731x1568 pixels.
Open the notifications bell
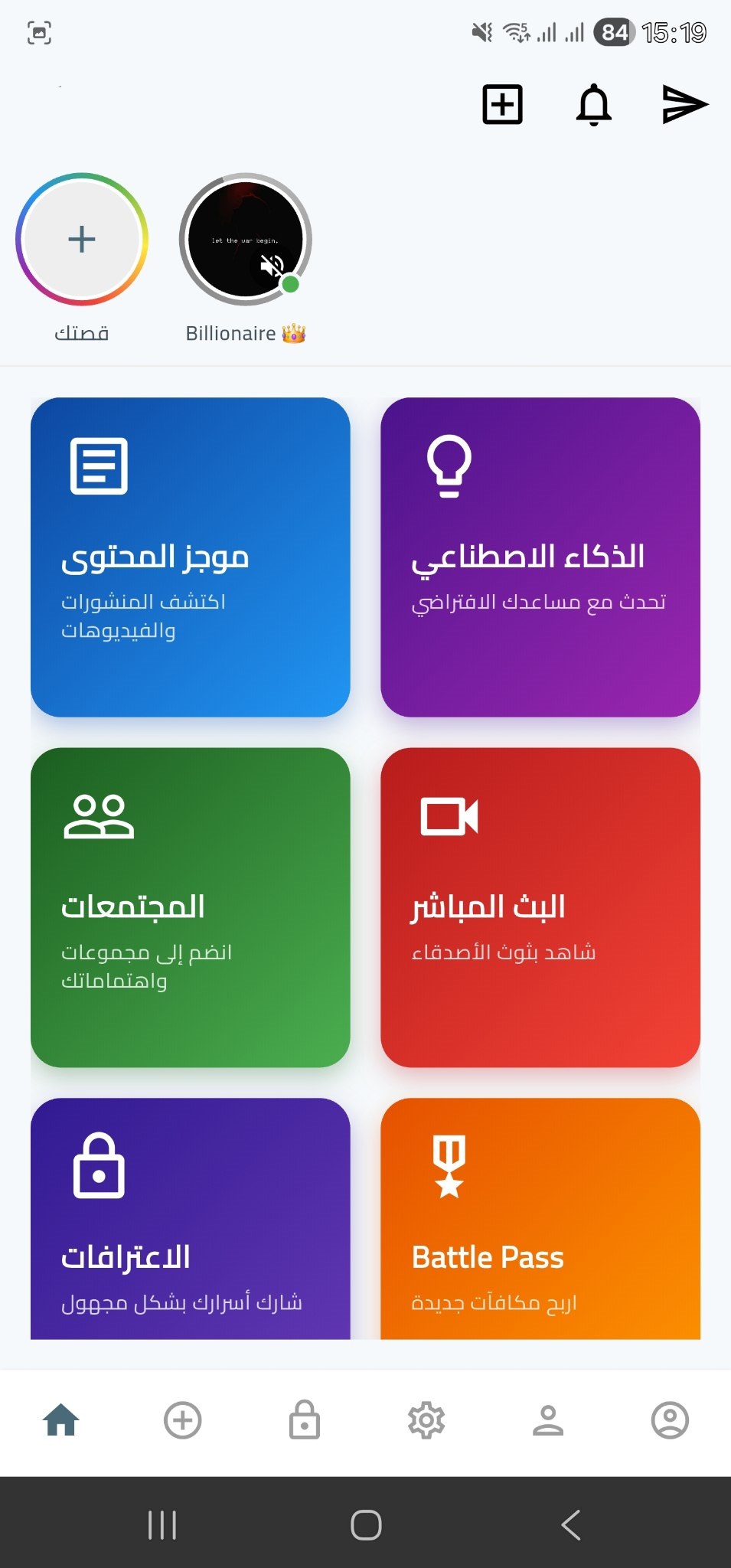point(593,104)
